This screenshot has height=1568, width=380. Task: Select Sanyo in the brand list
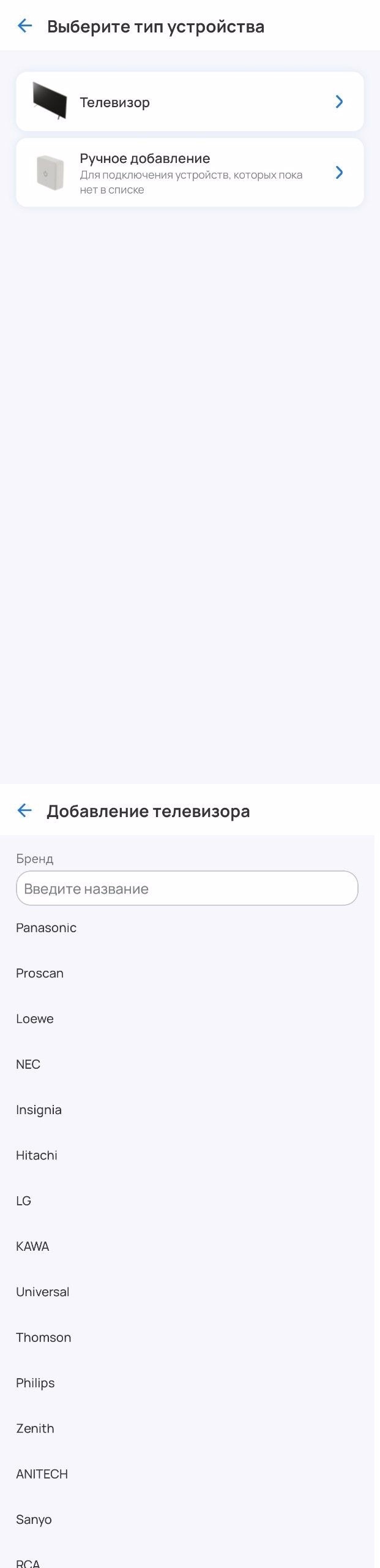(34, 1519)
